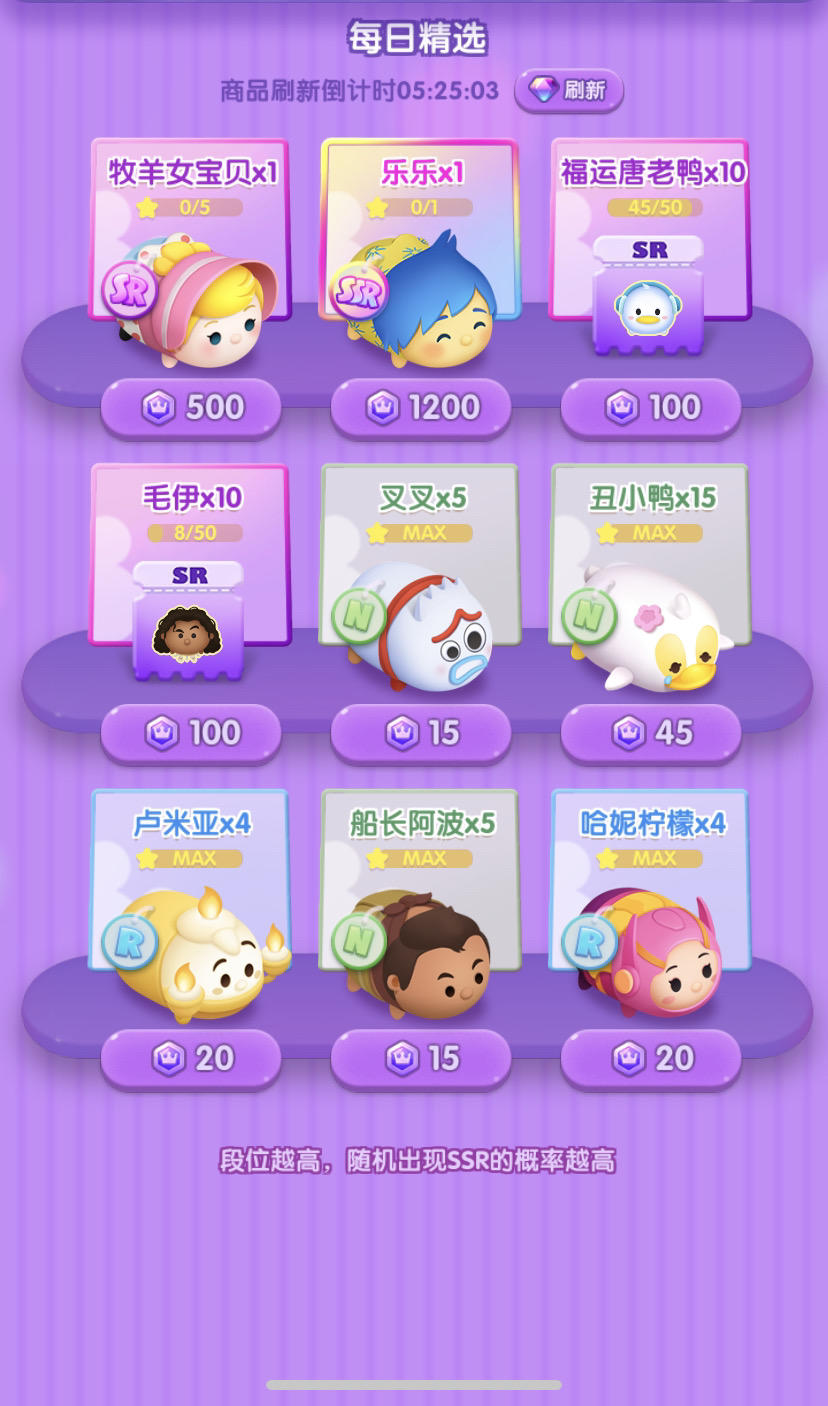Viewport: 828px width, 1406px height.
Task: Open the 毛伊 card
Action: (190, 572)
